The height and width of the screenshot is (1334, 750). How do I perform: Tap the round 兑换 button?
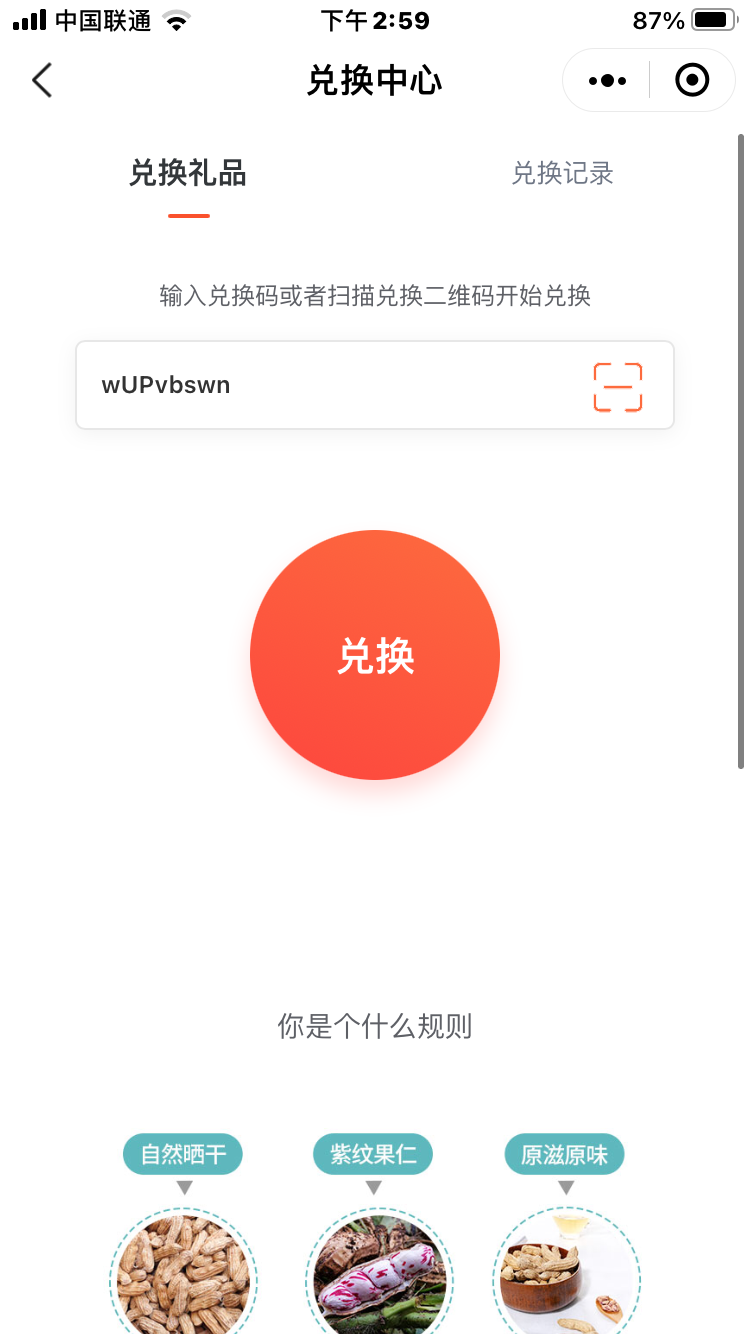coord(375,655)
